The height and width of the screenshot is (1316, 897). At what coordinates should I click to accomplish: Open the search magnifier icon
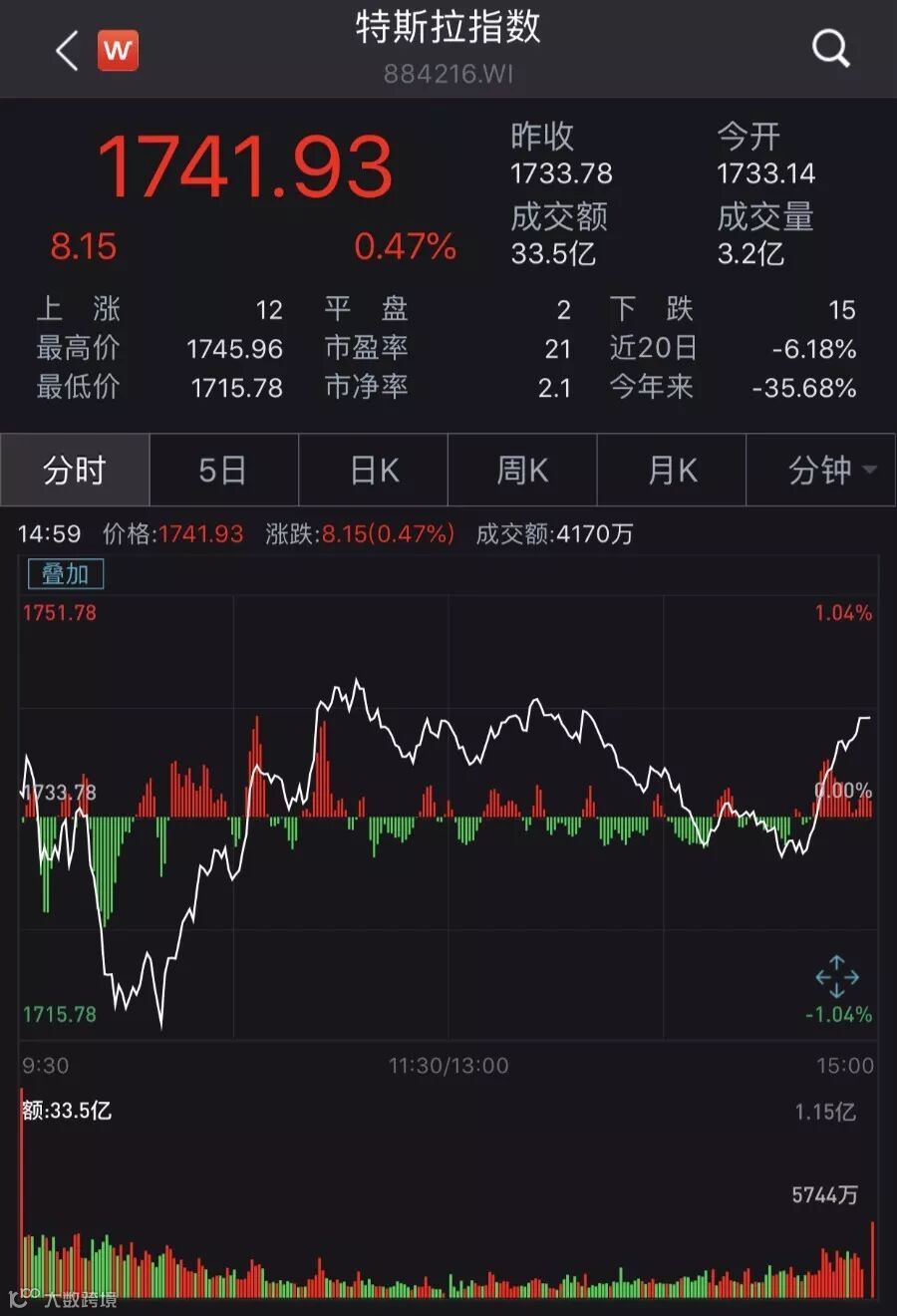[830, 48]
